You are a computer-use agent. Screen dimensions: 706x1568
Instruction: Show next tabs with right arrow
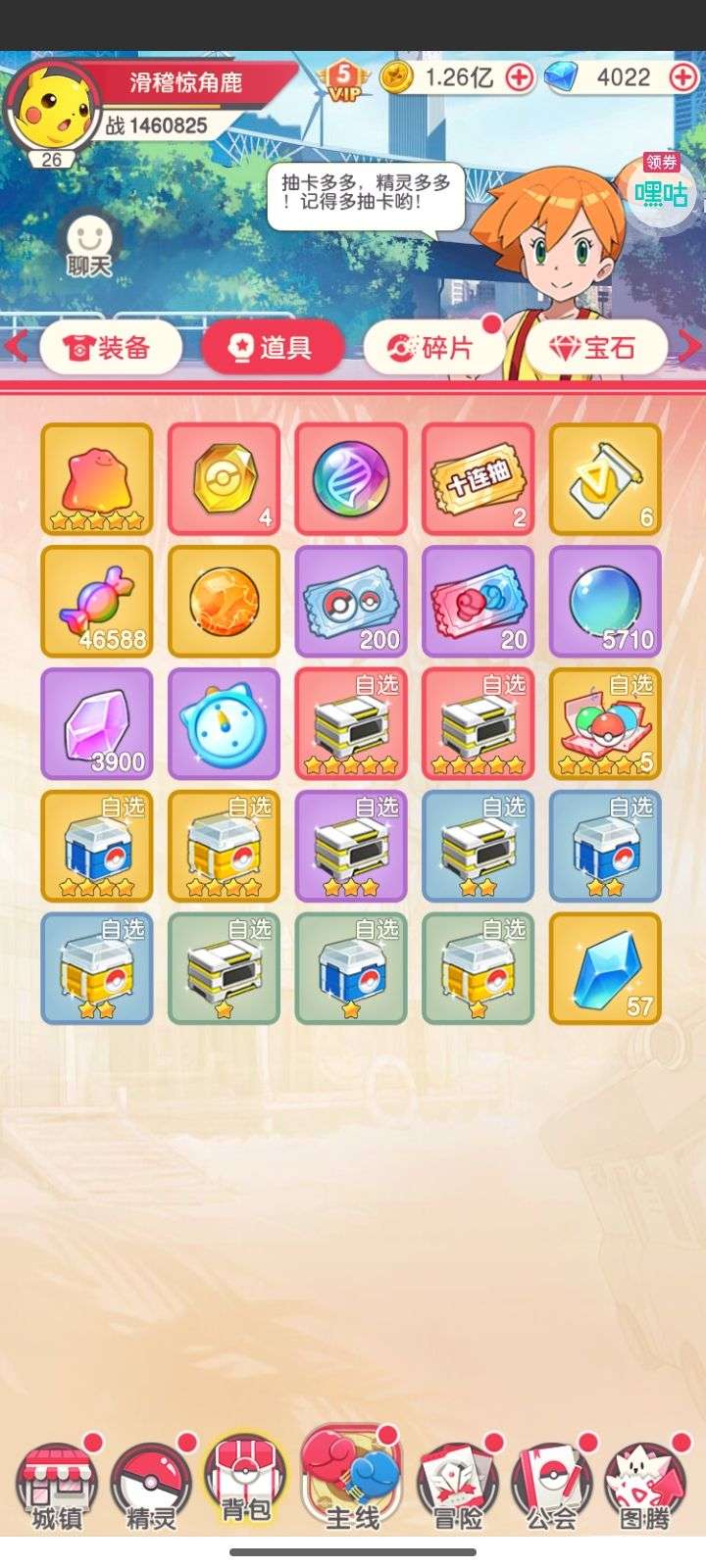pyautogui.click(x=690, y=345)
